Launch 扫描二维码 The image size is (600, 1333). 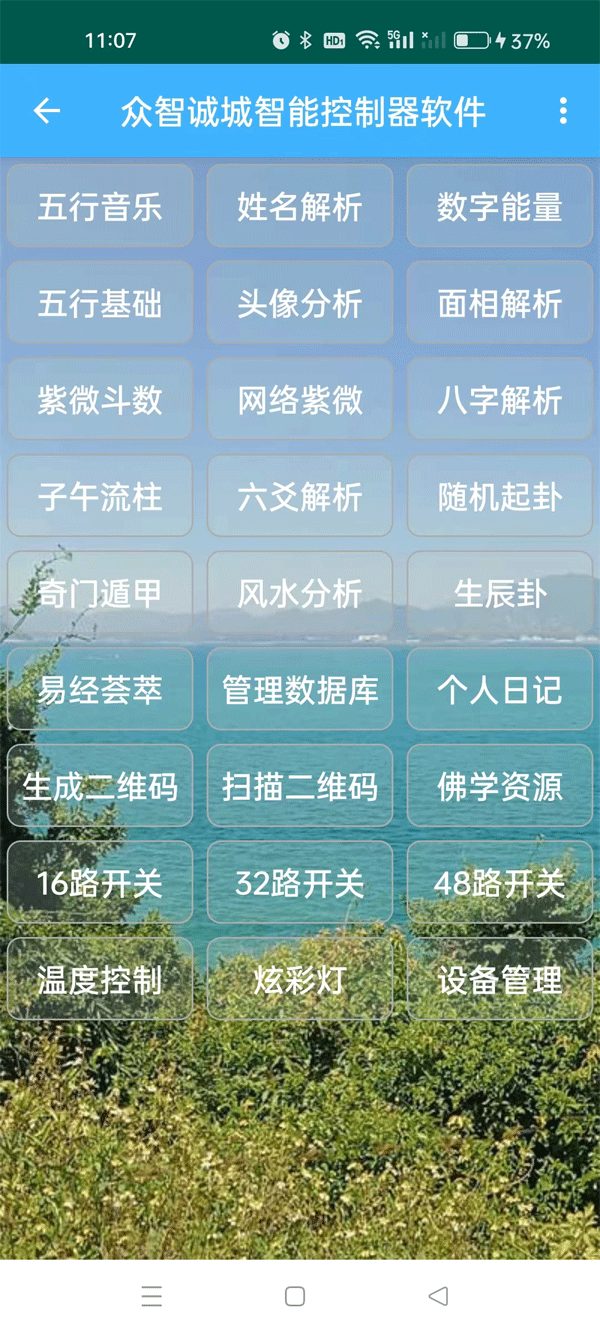point(300,787)
